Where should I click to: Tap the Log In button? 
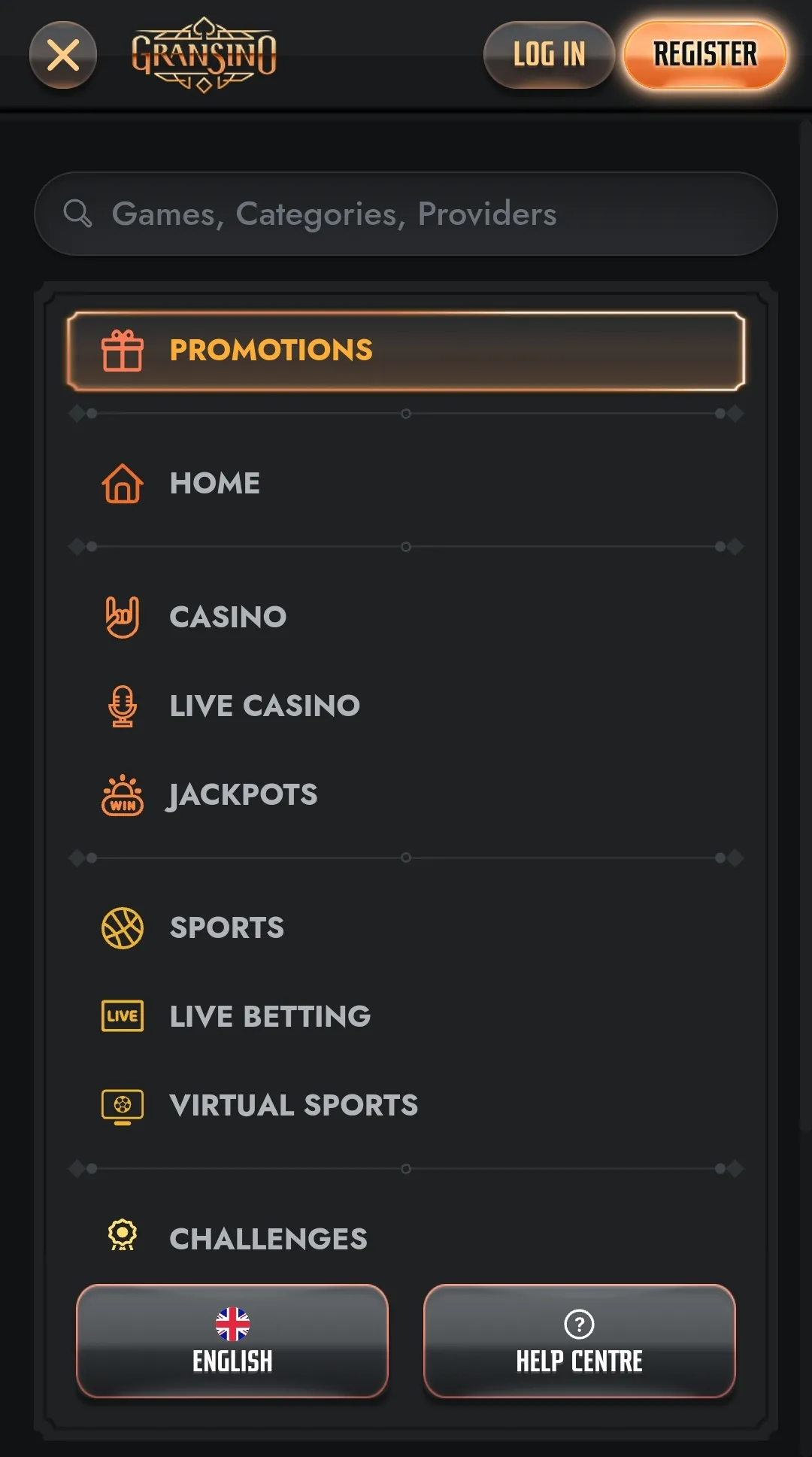(x=549, y=55)
